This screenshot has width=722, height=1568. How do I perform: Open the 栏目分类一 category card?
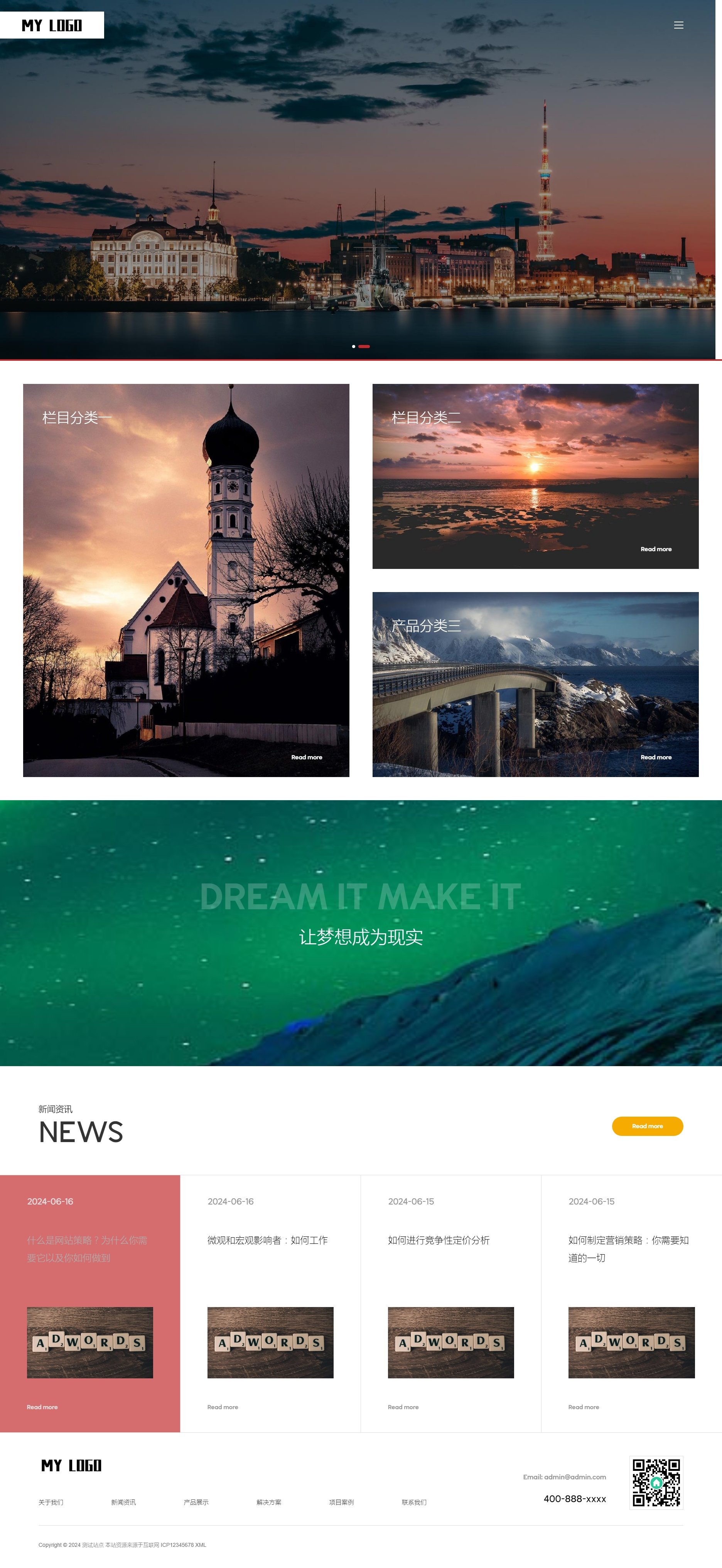click(186, 580)
